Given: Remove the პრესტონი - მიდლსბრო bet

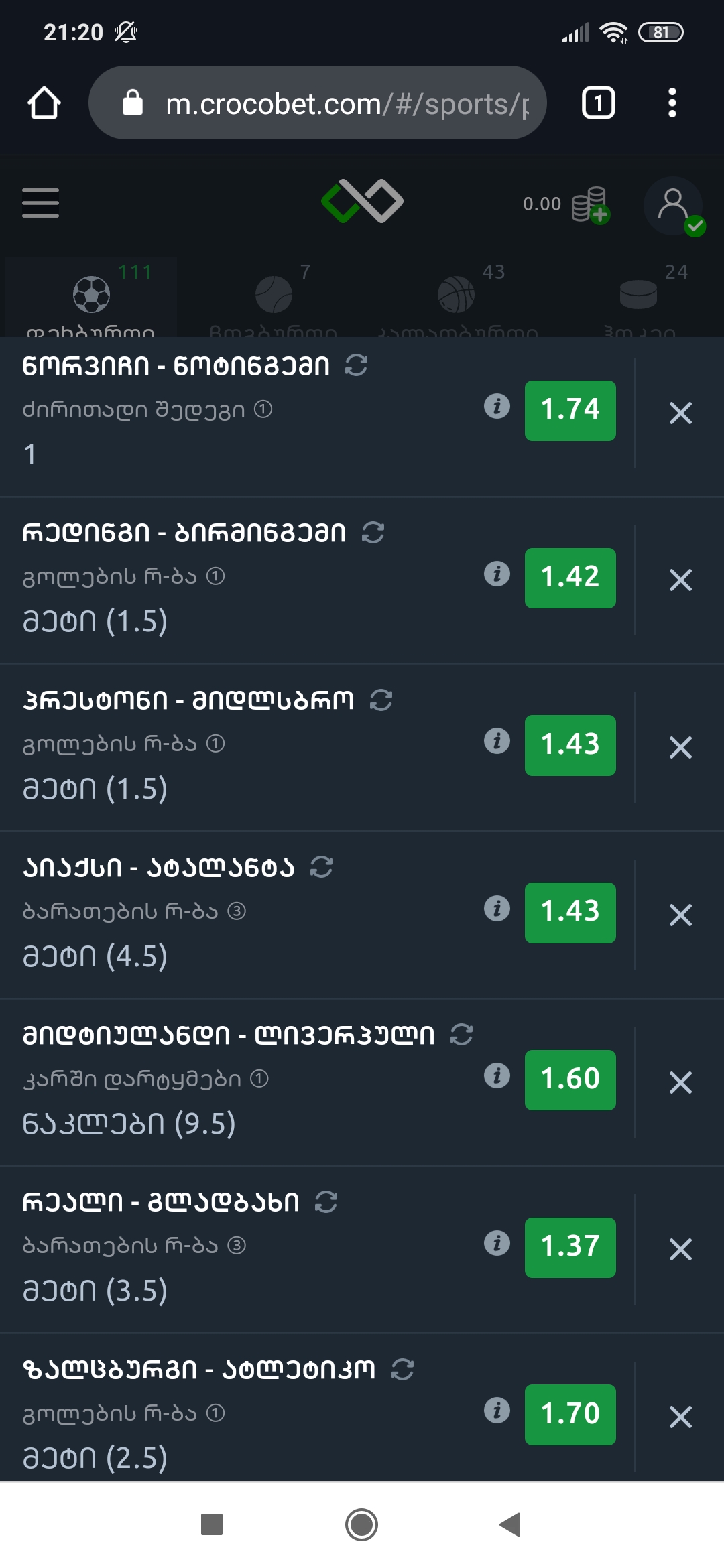Looking at the screenshot, I should [680, 747].
